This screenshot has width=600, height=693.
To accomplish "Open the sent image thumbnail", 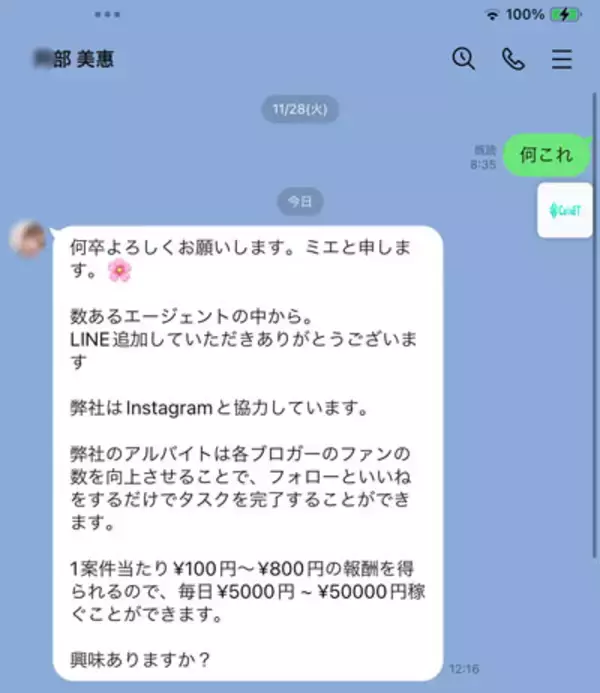I will coord(564,210).
